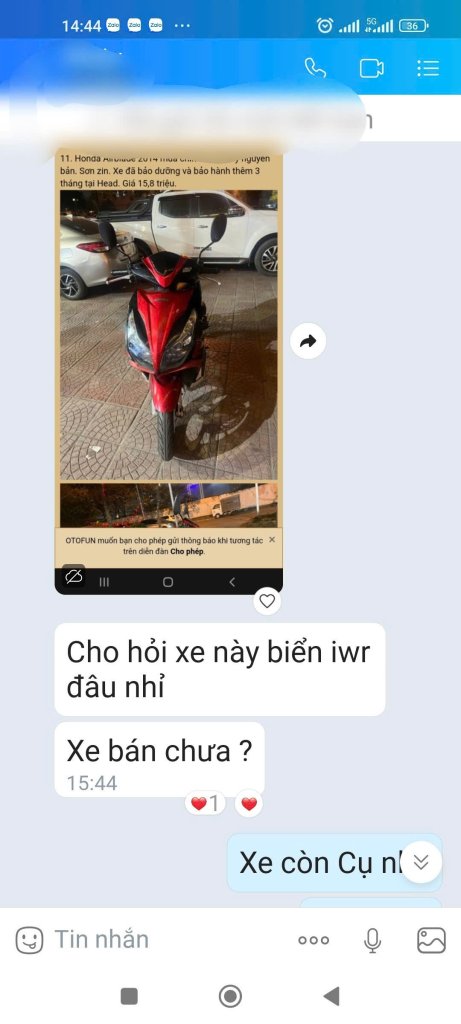Go back with the system button
This screenshot has height=1024, width=461.
click(332, 996)
